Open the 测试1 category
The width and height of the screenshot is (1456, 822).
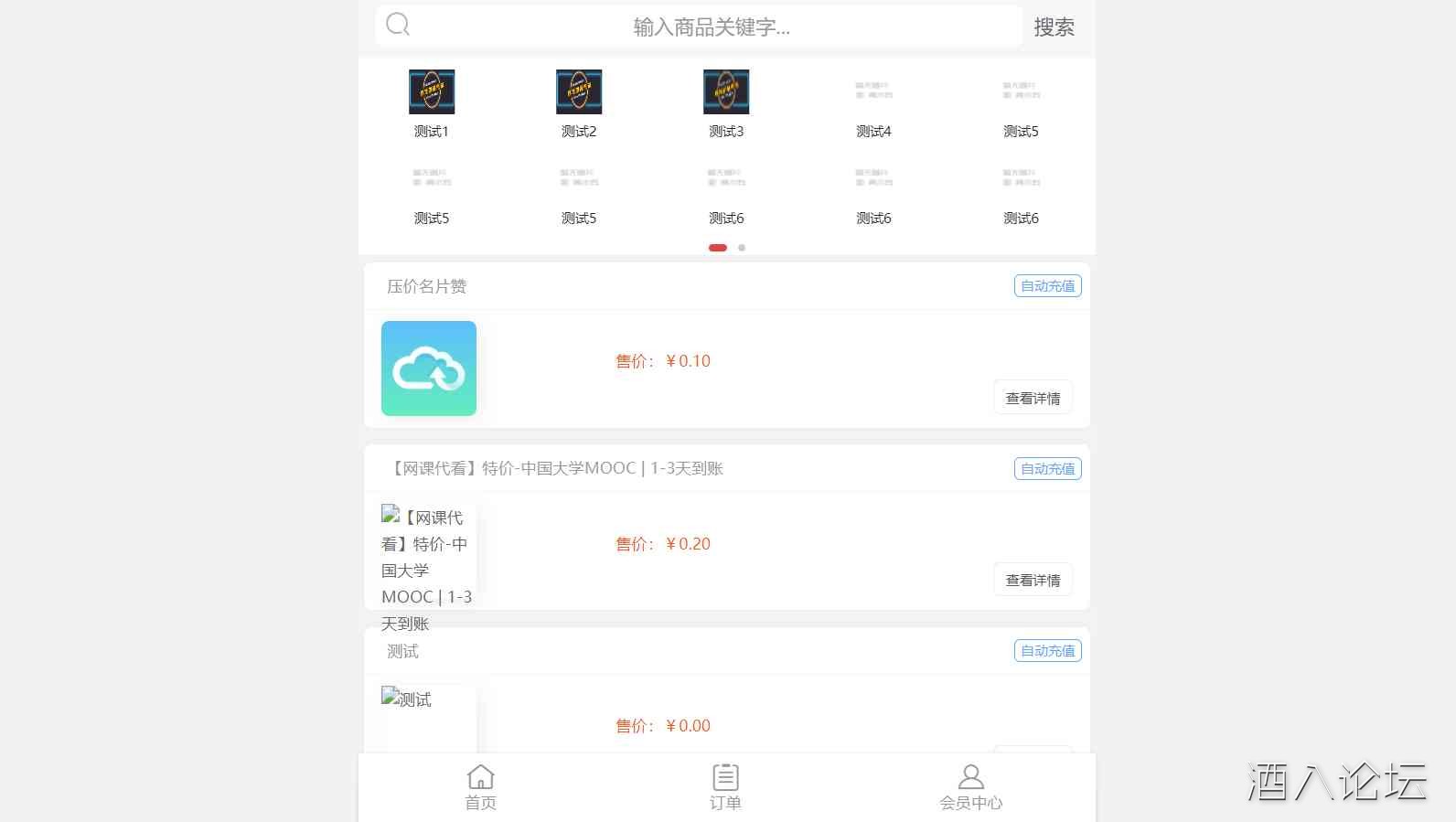432,103
